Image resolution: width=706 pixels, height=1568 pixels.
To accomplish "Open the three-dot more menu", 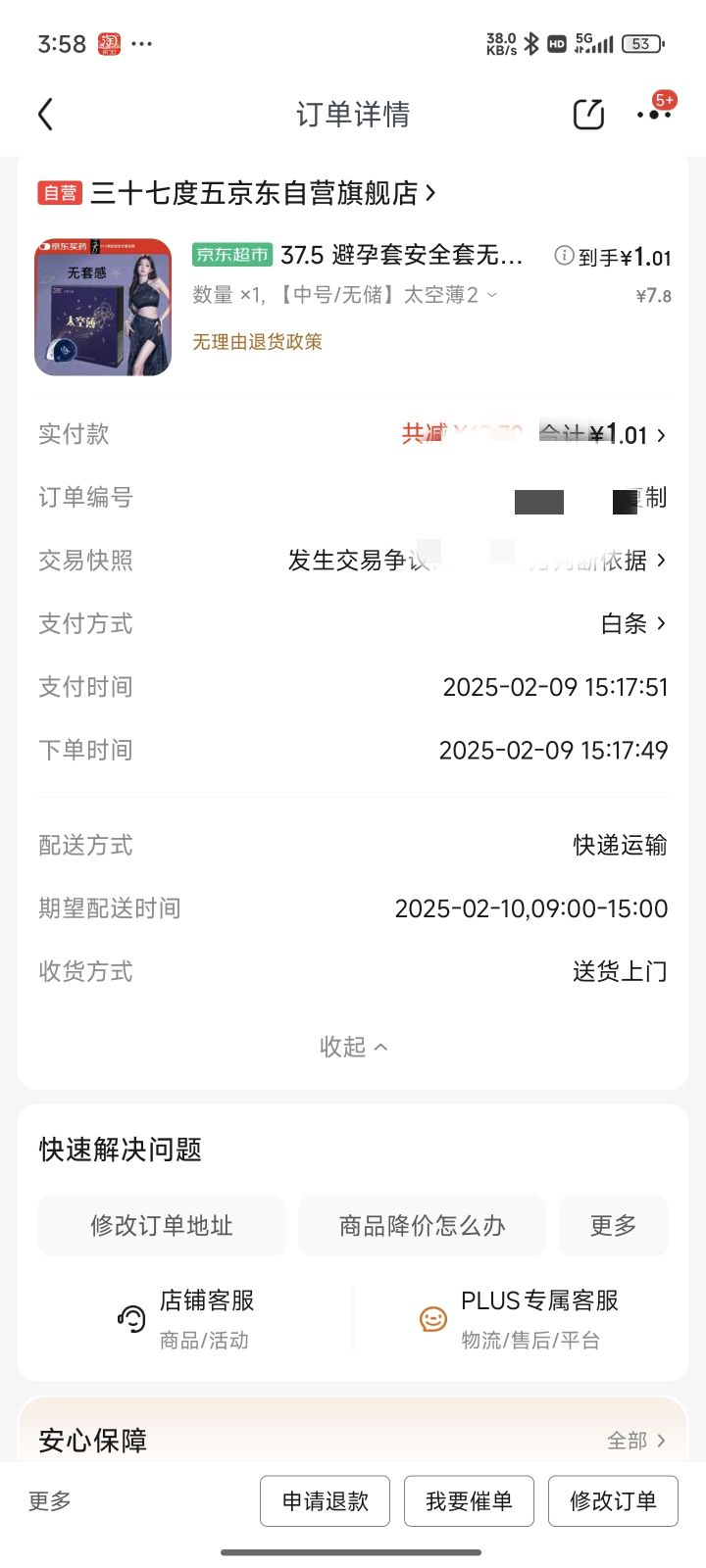I will [654, 114].
